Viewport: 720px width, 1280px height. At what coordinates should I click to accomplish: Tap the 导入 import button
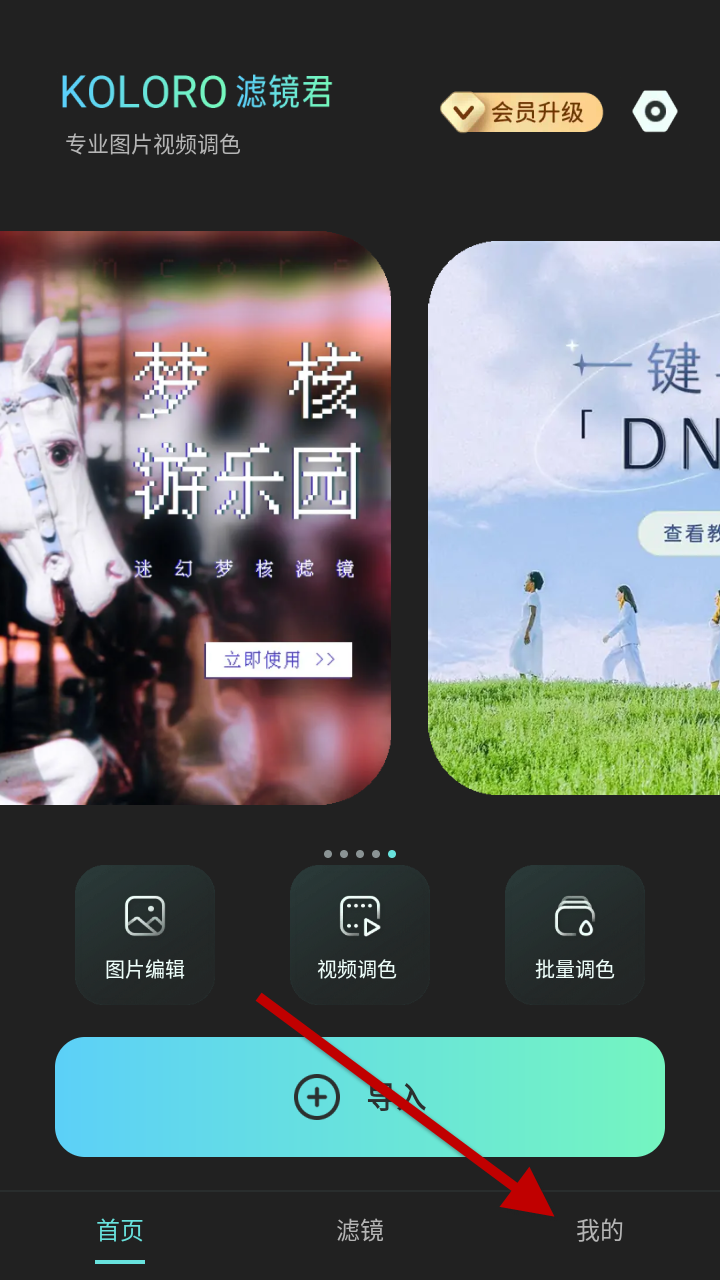[x=360, y=1097]
